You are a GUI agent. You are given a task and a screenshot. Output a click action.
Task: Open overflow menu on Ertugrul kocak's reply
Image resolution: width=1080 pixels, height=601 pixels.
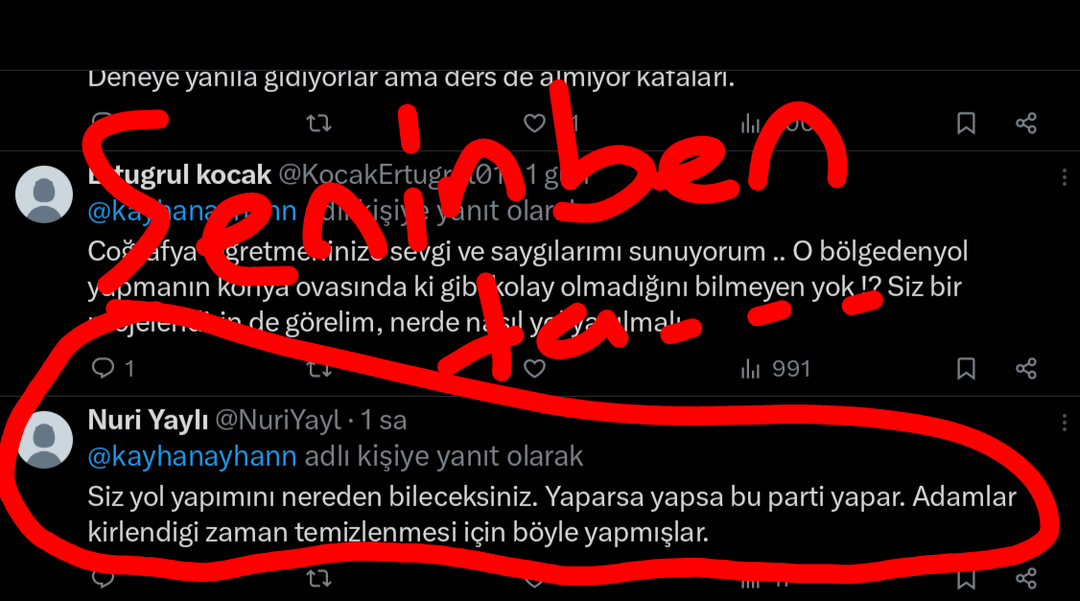click(1063, 177)
